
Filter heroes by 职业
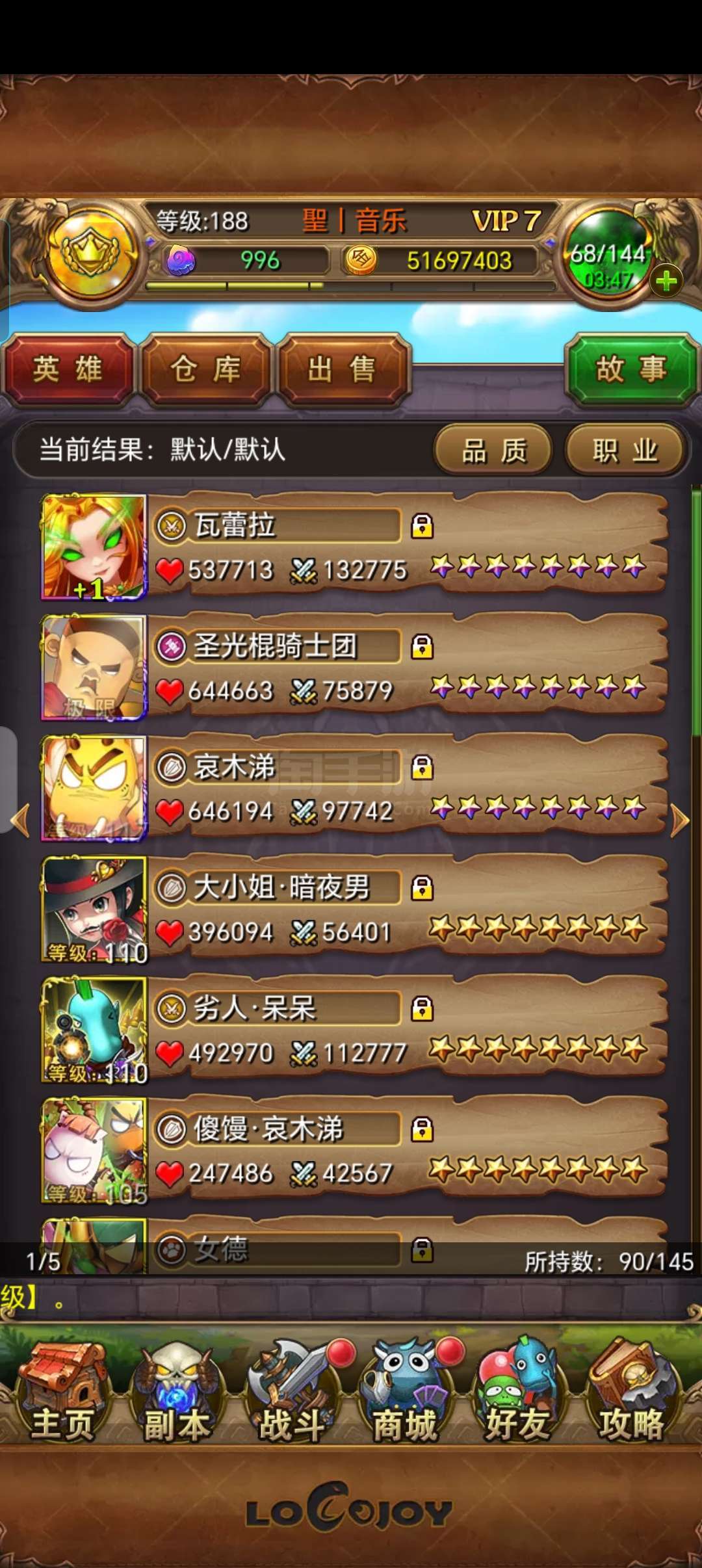pyautogui.click(x=625, y=450)
